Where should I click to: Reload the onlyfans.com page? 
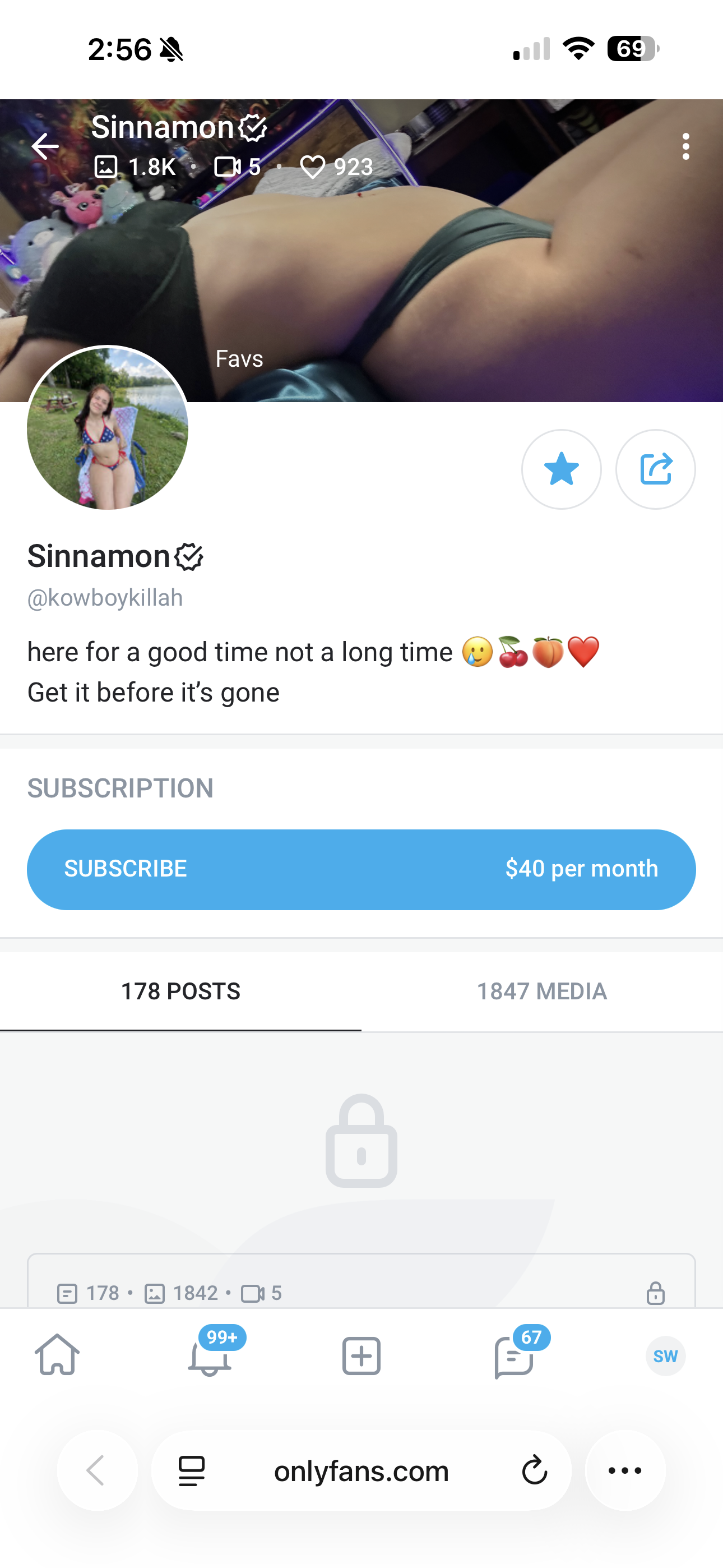tap(534, 1470)
